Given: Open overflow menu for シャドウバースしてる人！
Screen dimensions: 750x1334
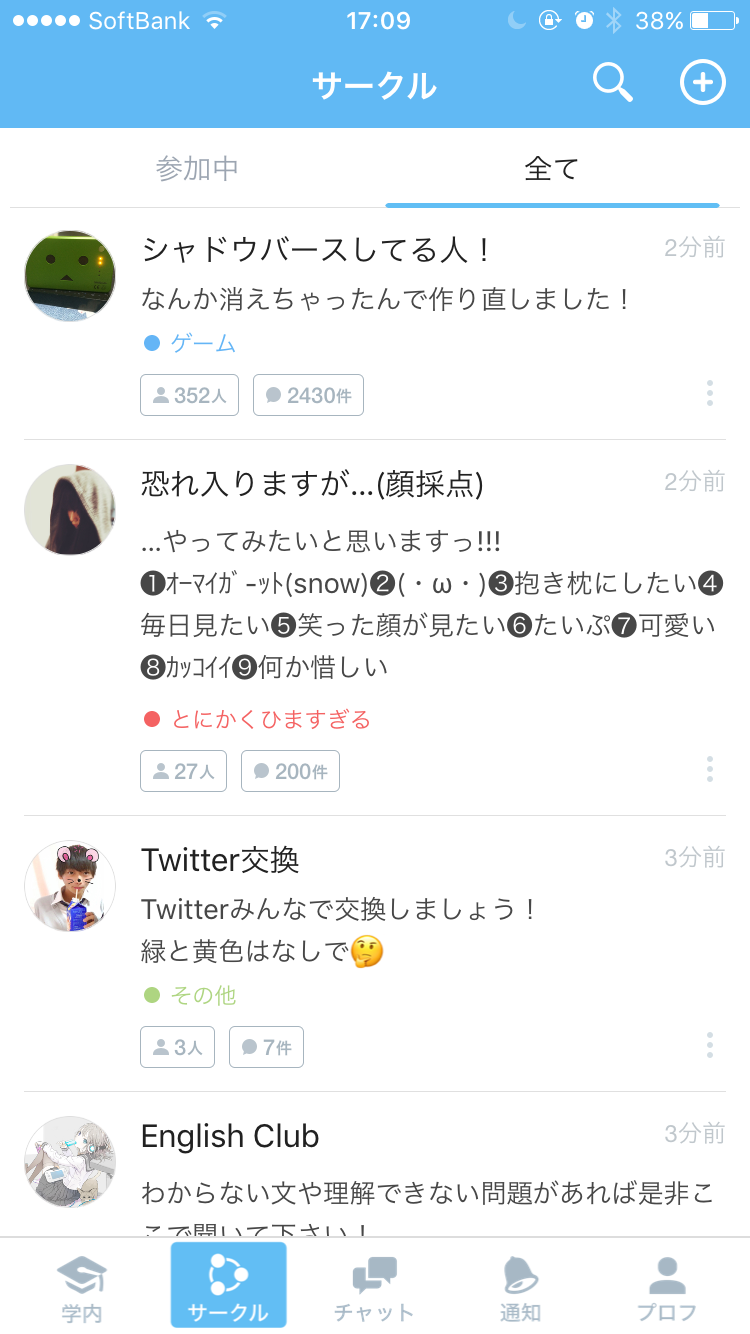Looking at the screenshot, I should click(x=710, y=394).
